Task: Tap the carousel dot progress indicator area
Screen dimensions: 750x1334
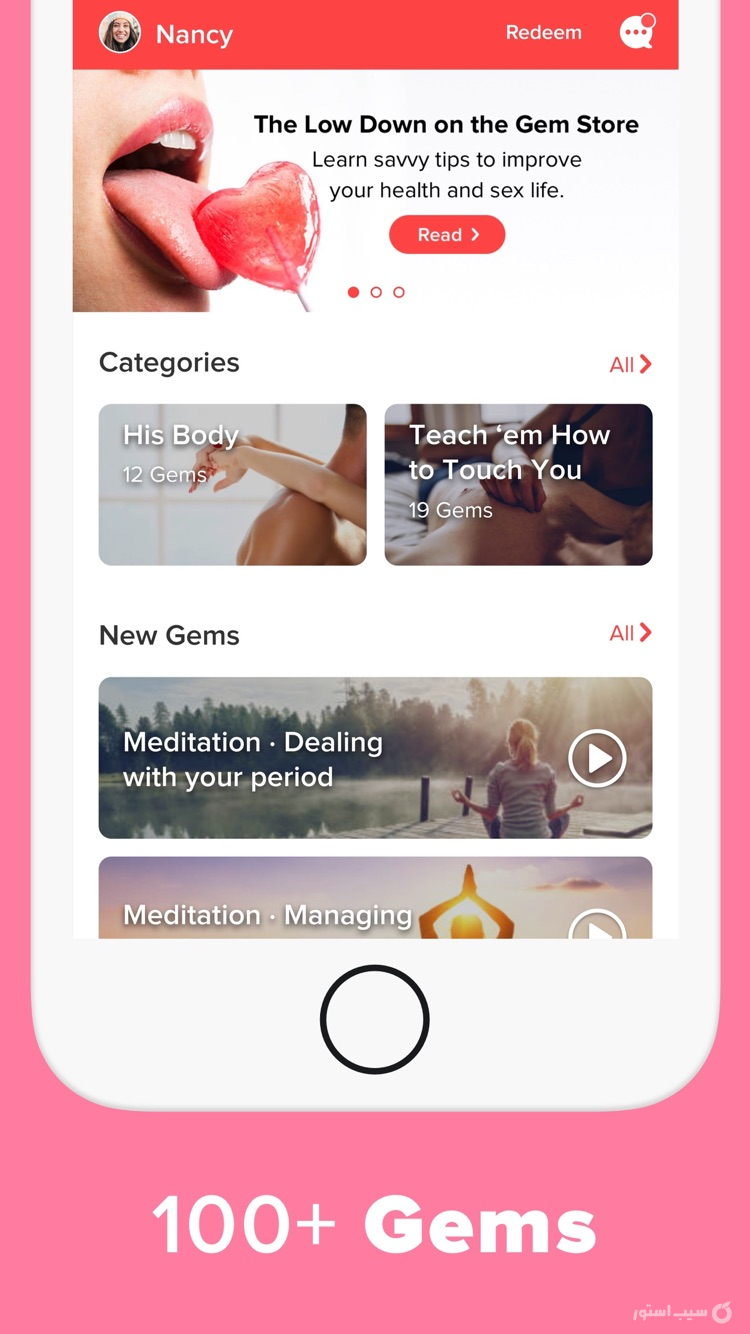Action: pos(376,292)
